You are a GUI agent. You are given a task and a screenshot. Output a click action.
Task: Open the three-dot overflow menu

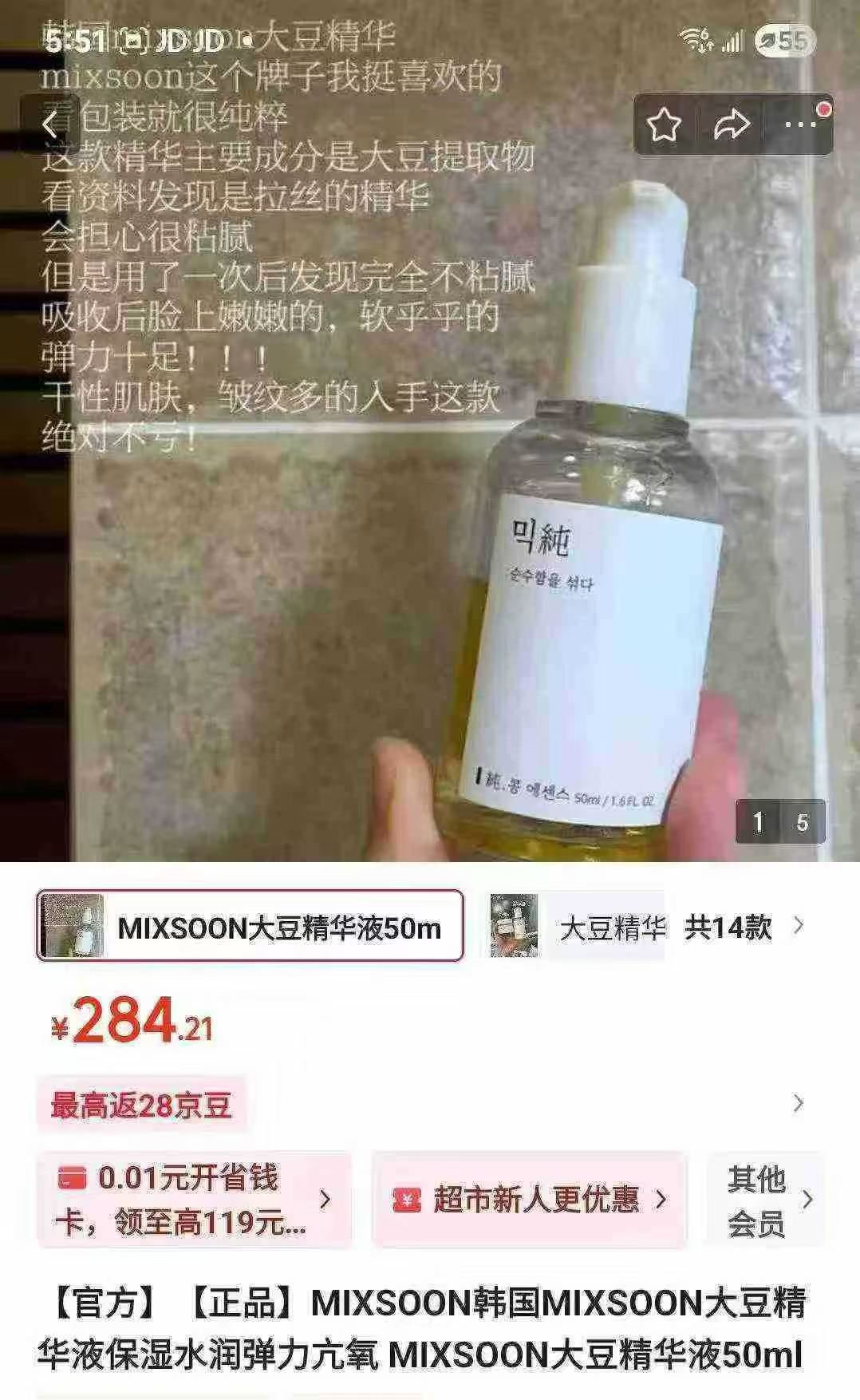point(799,125)
